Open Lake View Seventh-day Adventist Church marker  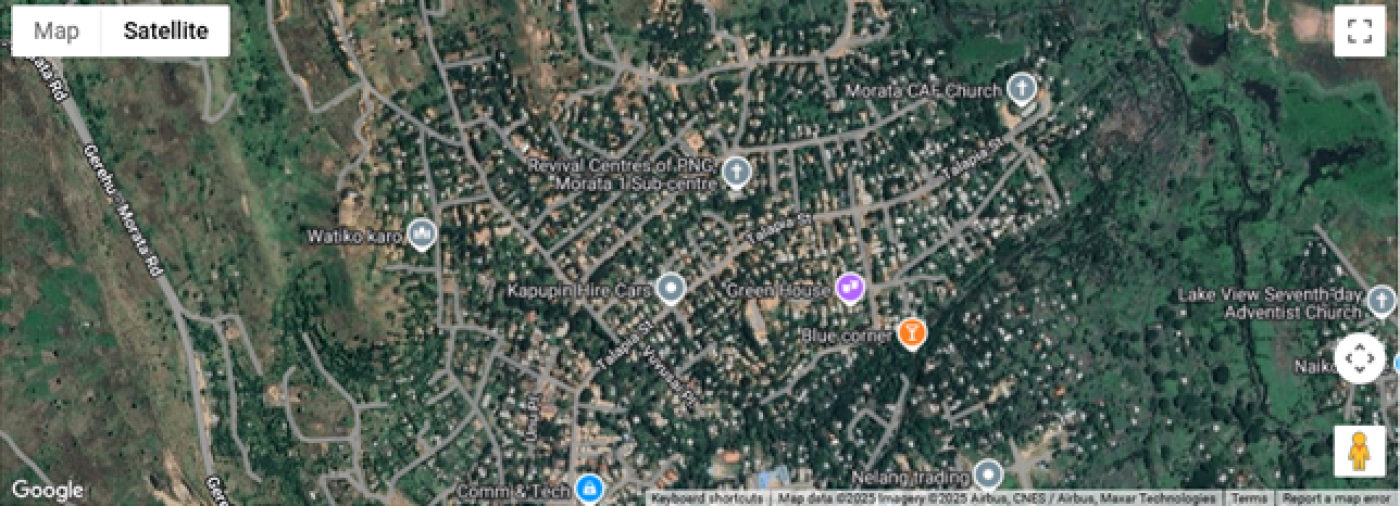coord(1381,299)
